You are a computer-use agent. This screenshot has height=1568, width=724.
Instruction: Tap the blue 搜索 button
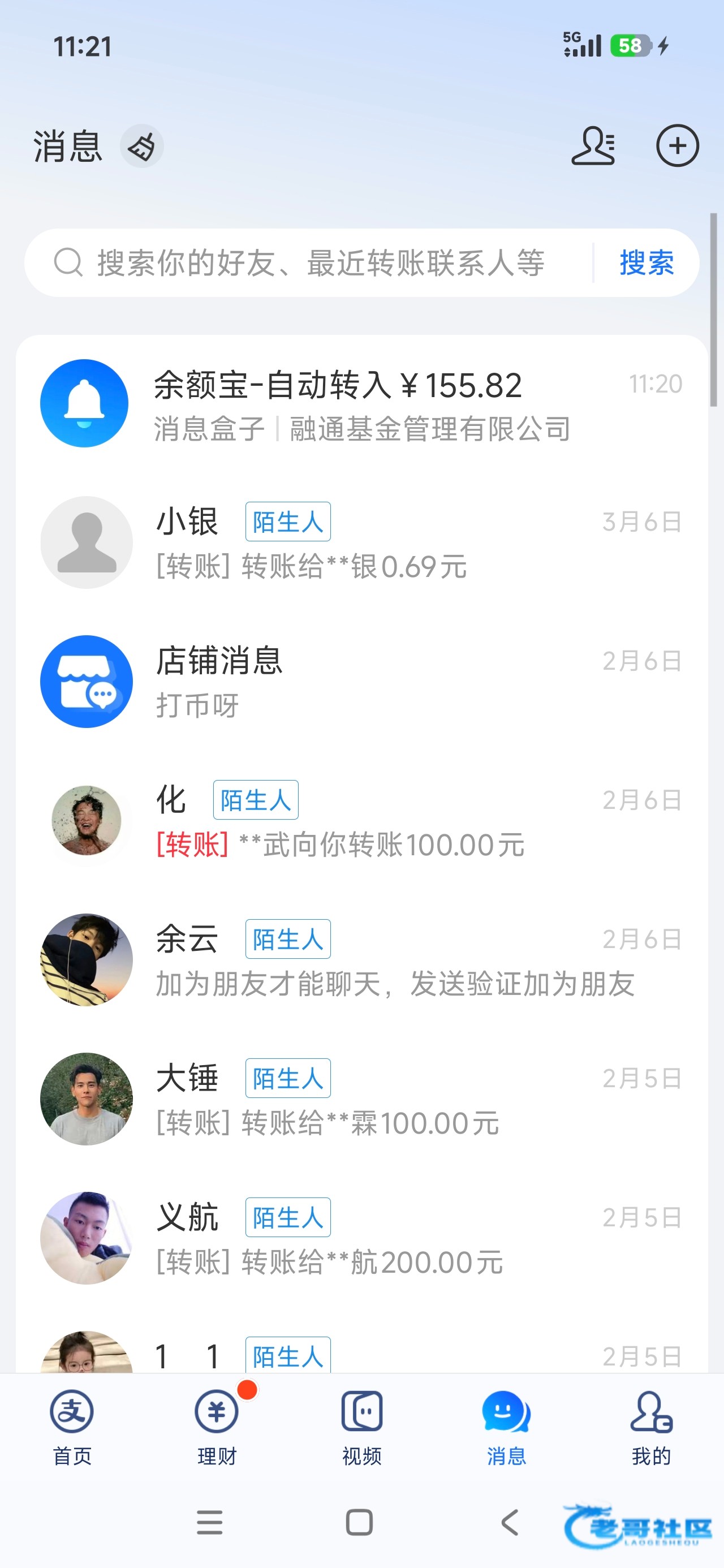pos(647,263)
